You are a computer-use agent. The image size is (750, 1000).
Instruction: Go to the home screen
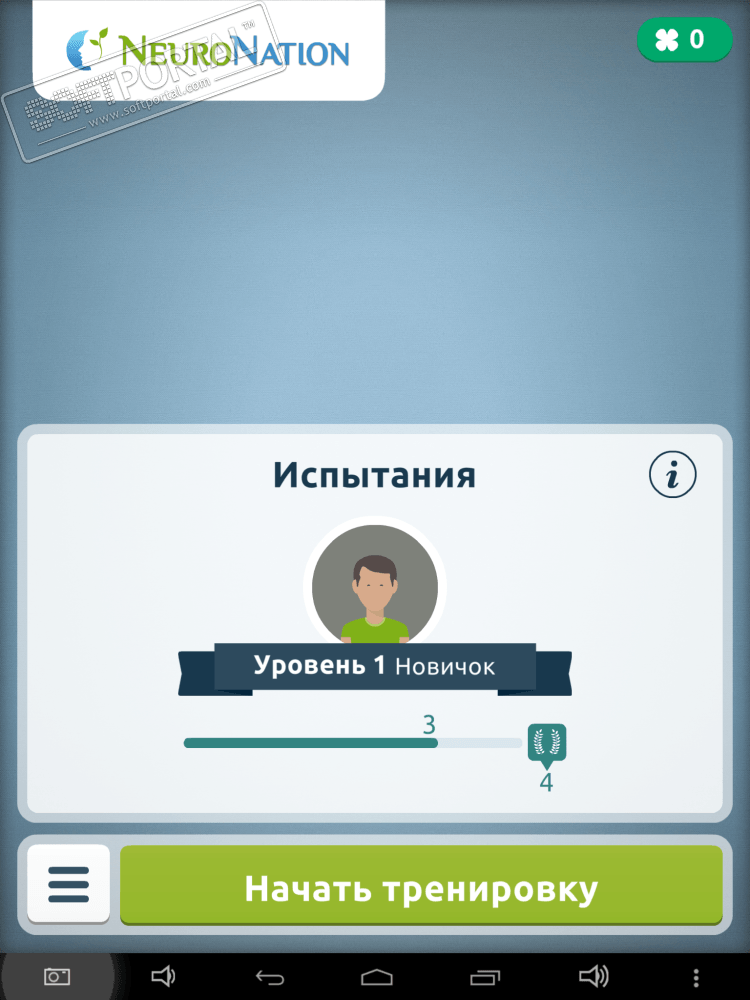pyautogui.click(x=377, y=976)
